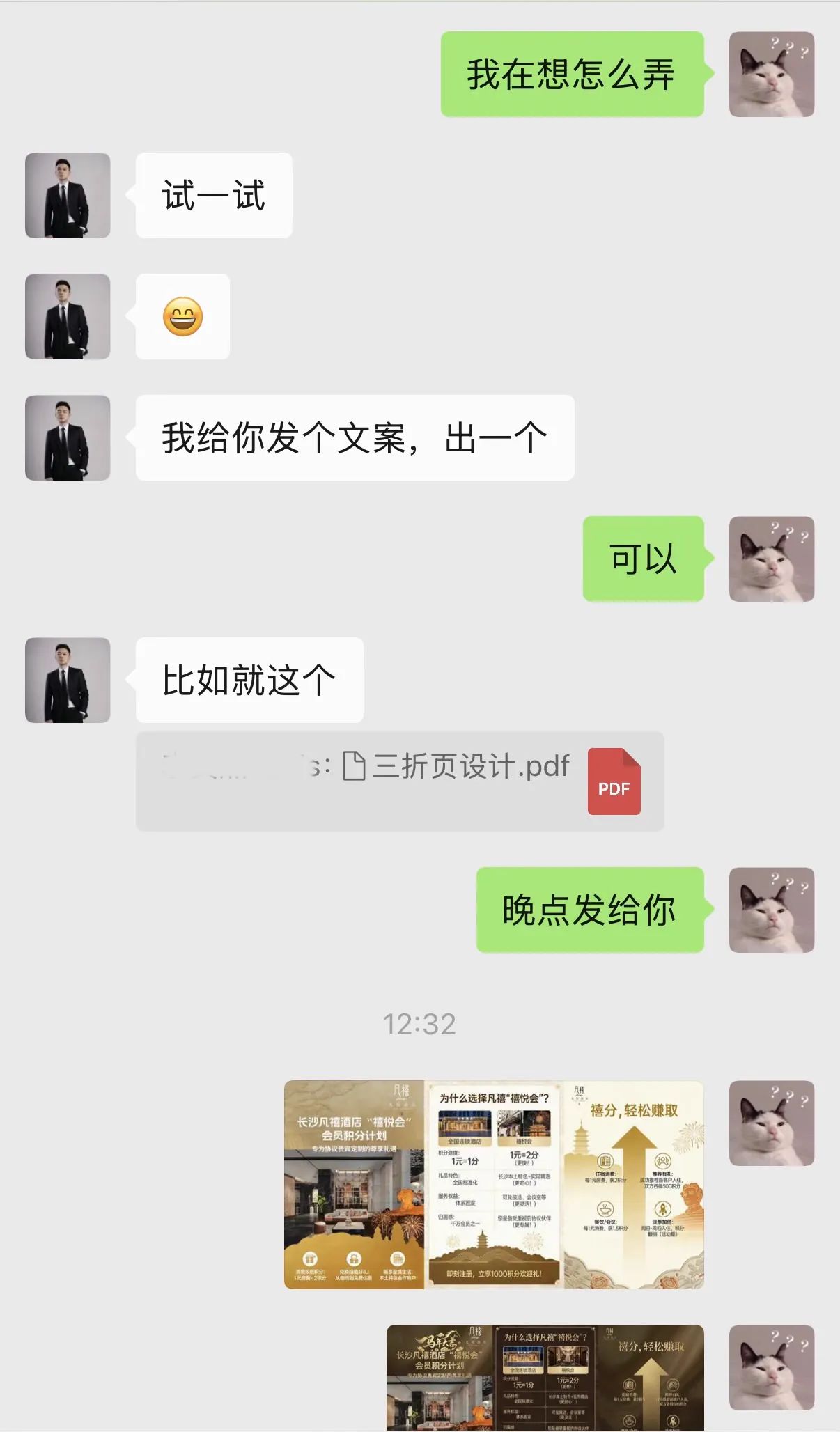Click the suit avatar beside "我给你发个文案"
Viewport: 840px width, 1432px height.
click(x=67, y=437)
